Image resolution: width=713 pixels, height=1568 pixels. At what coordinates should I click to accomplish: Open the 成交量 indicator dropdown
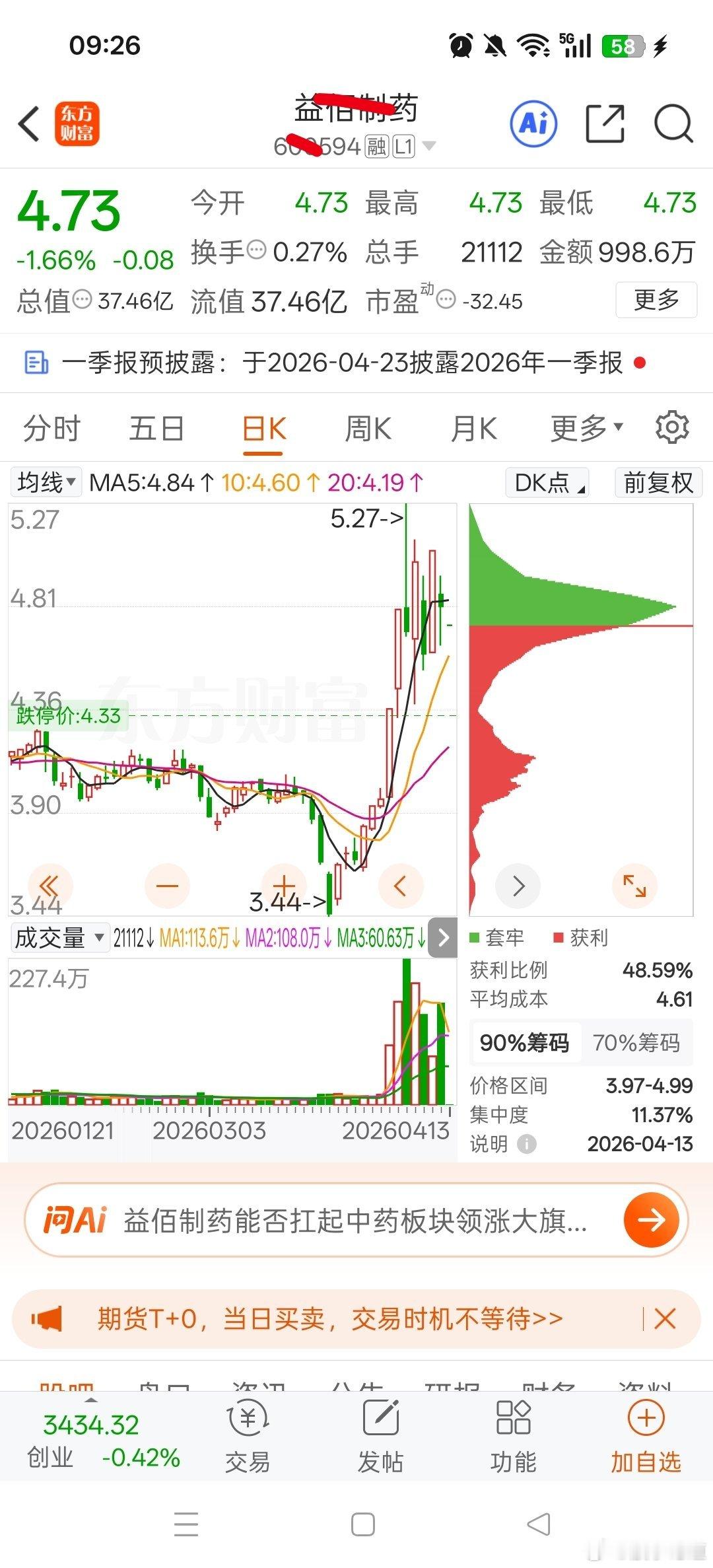pyautogui.click(x=59, y=937)
